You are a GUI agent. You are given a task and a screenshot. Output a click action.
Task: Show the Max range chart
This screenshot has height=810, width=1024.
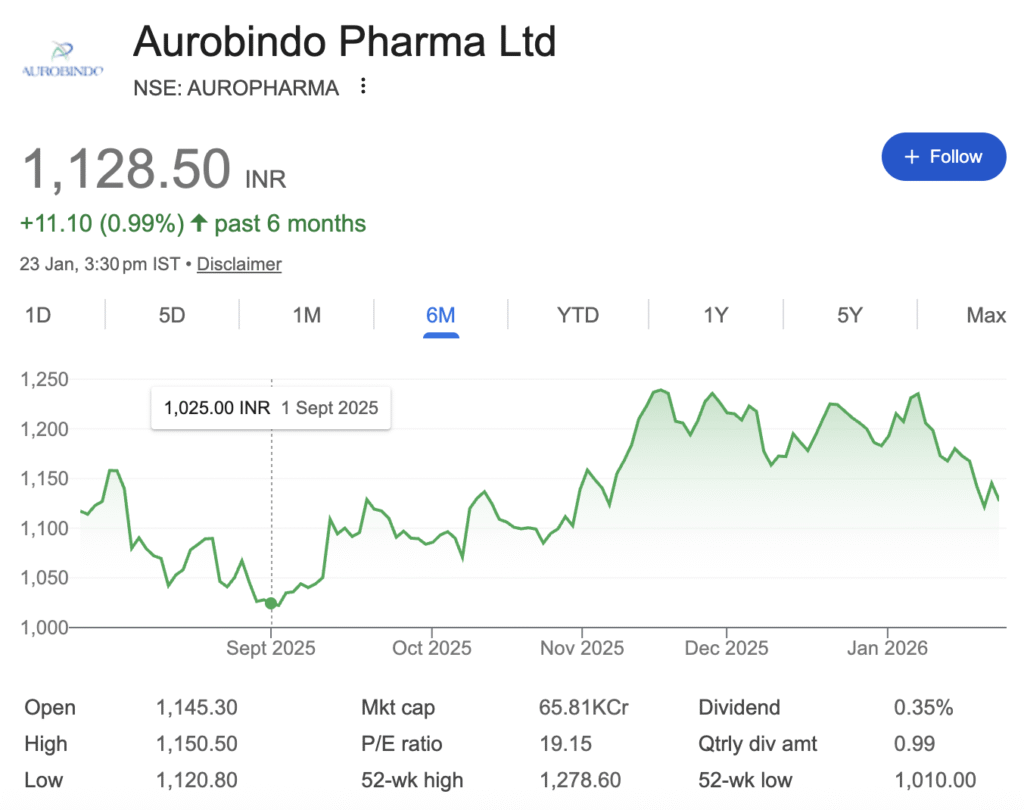(x=985, y=316)
